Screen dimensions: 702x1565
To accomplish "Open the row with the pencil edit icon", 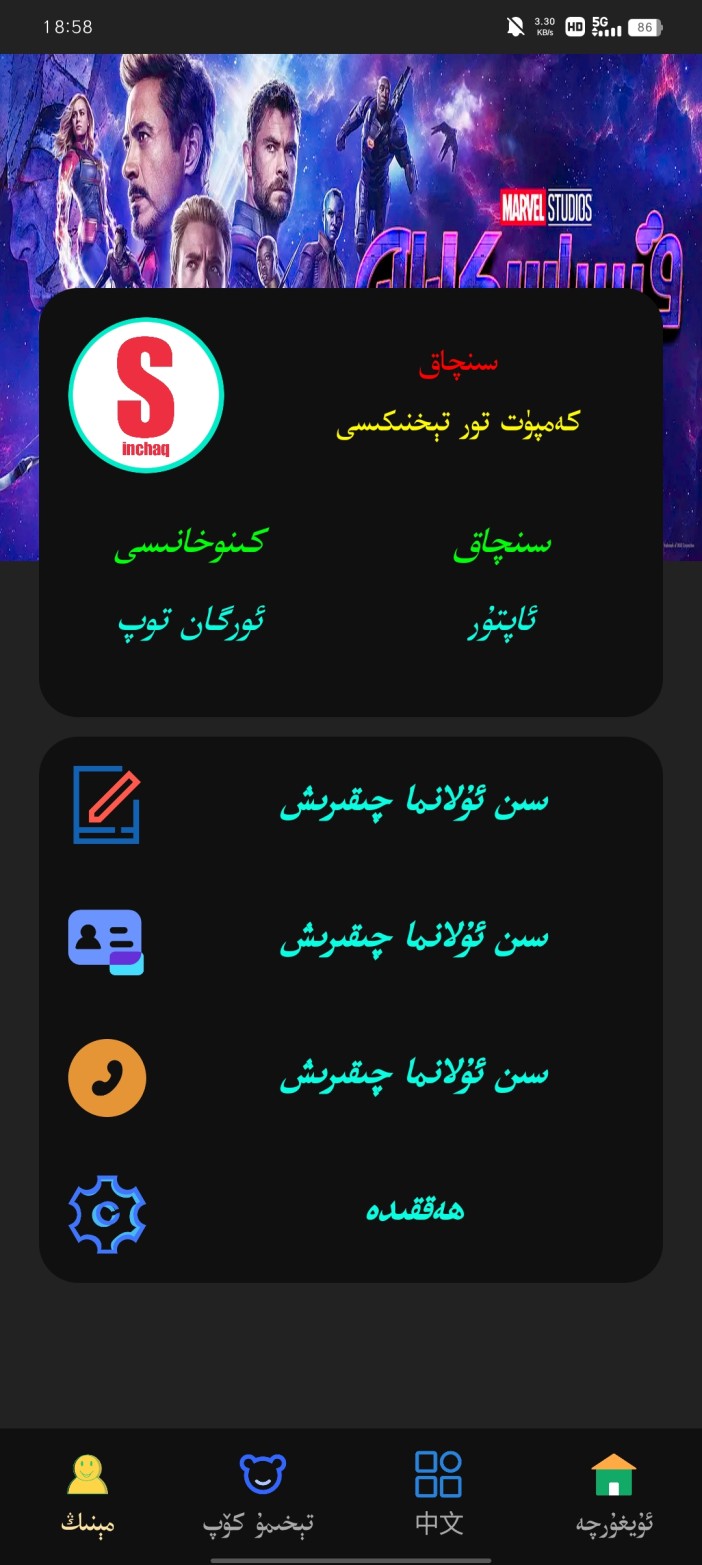I will (350, 804).
